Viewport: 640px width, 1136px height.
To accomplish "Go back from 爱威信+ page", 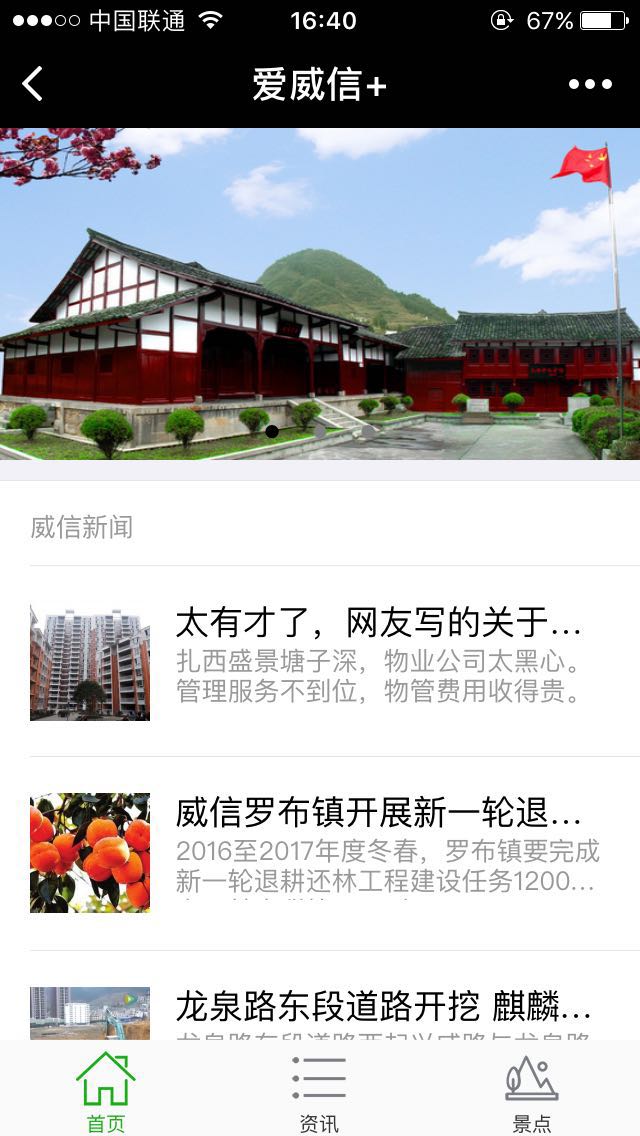I will (33, 85).
